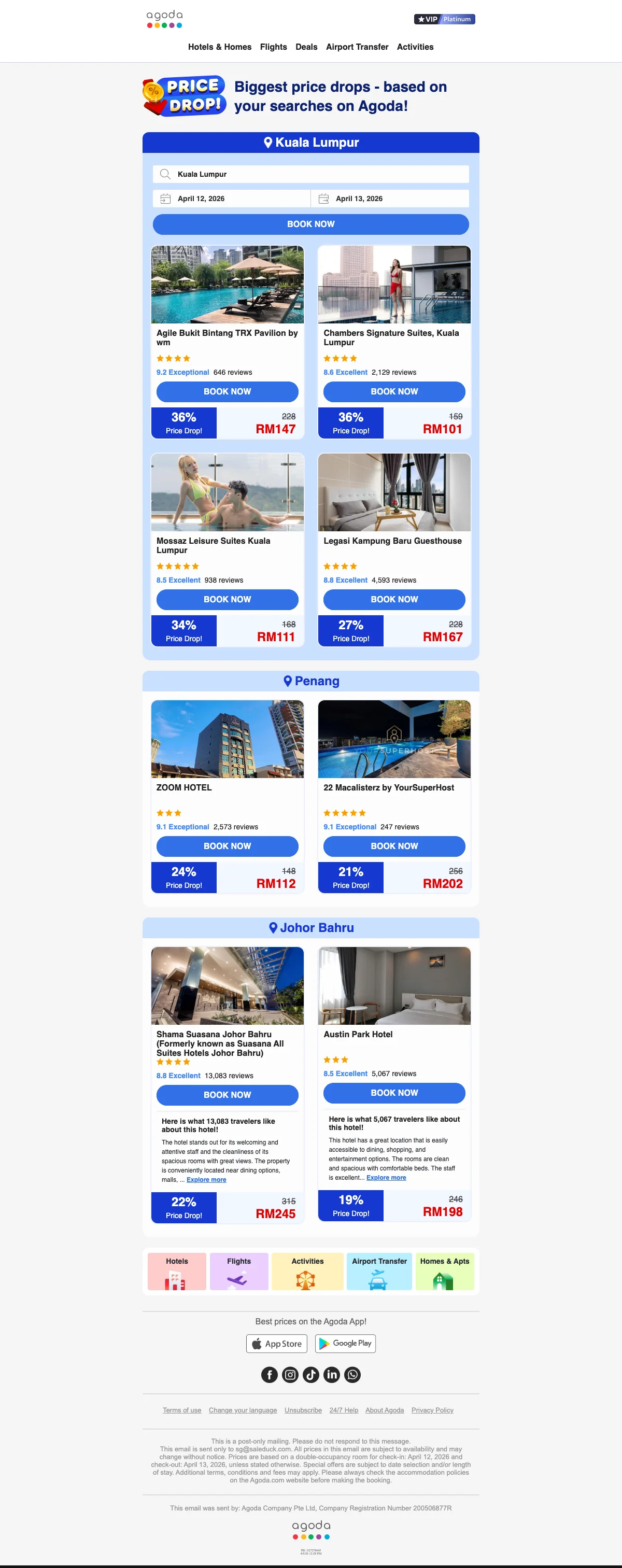The width and height of the screenshot is (622, 1568).
Task: Book Legasi Kampung Baru Guesthouse
Action: click(394, 599)
